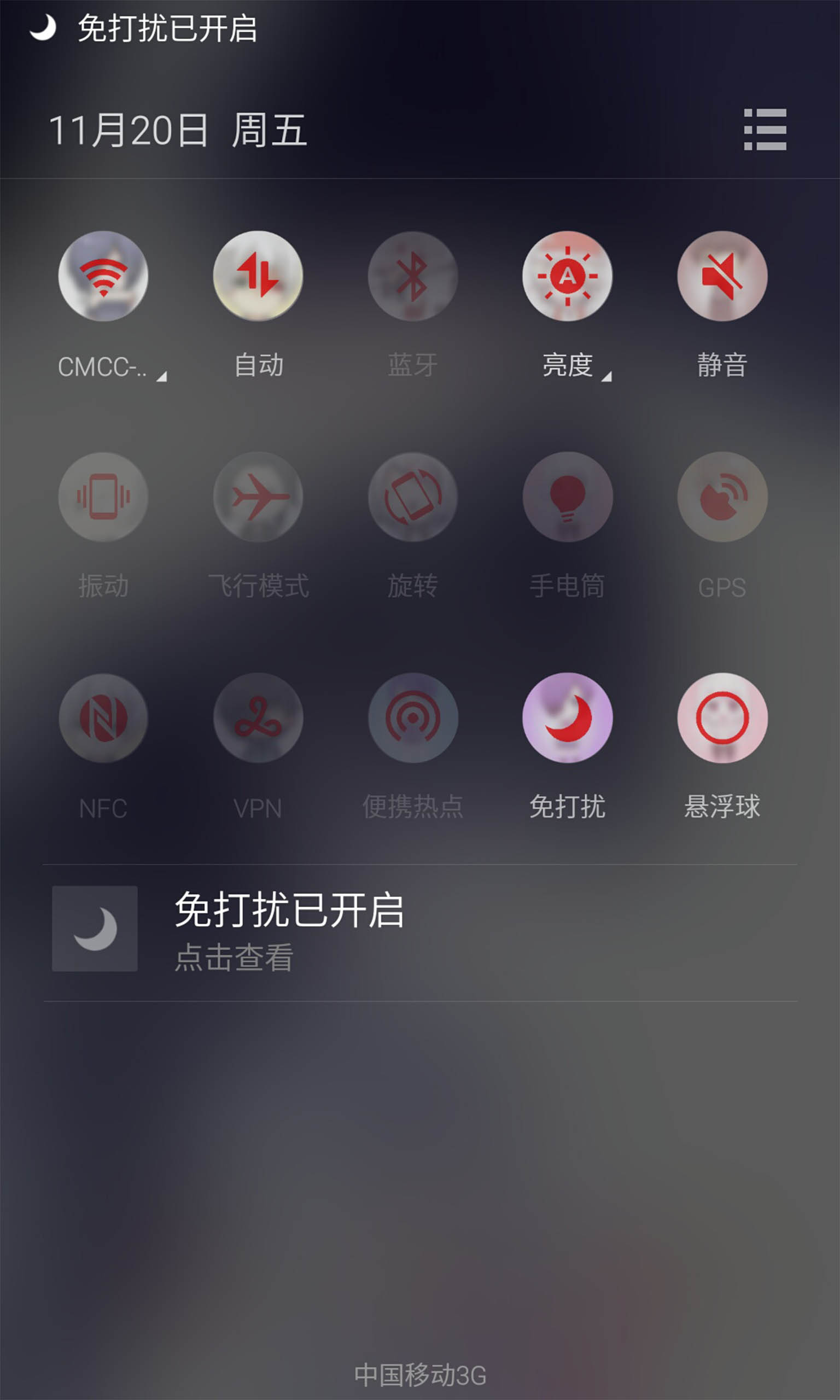Viewport: 840px width, 1400px height.
Task: Disable silent mode (静音)
Action: click(722, 276)
